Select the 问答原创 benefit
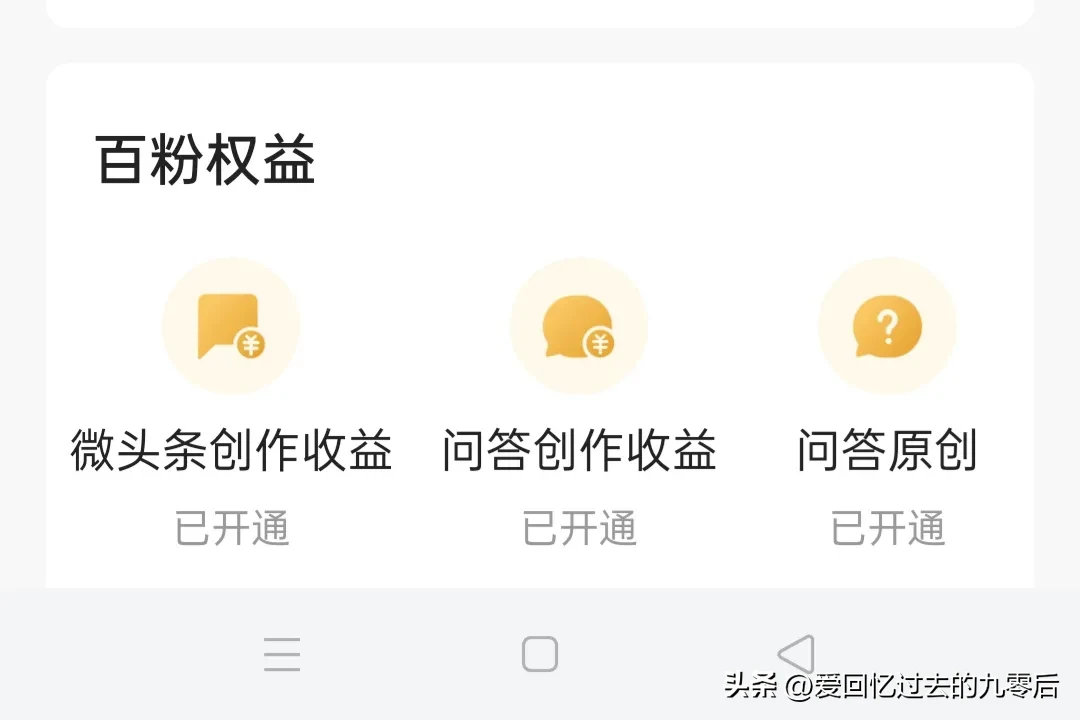Viewport: 1080px width, 720px height. click(x=887, y=327)
